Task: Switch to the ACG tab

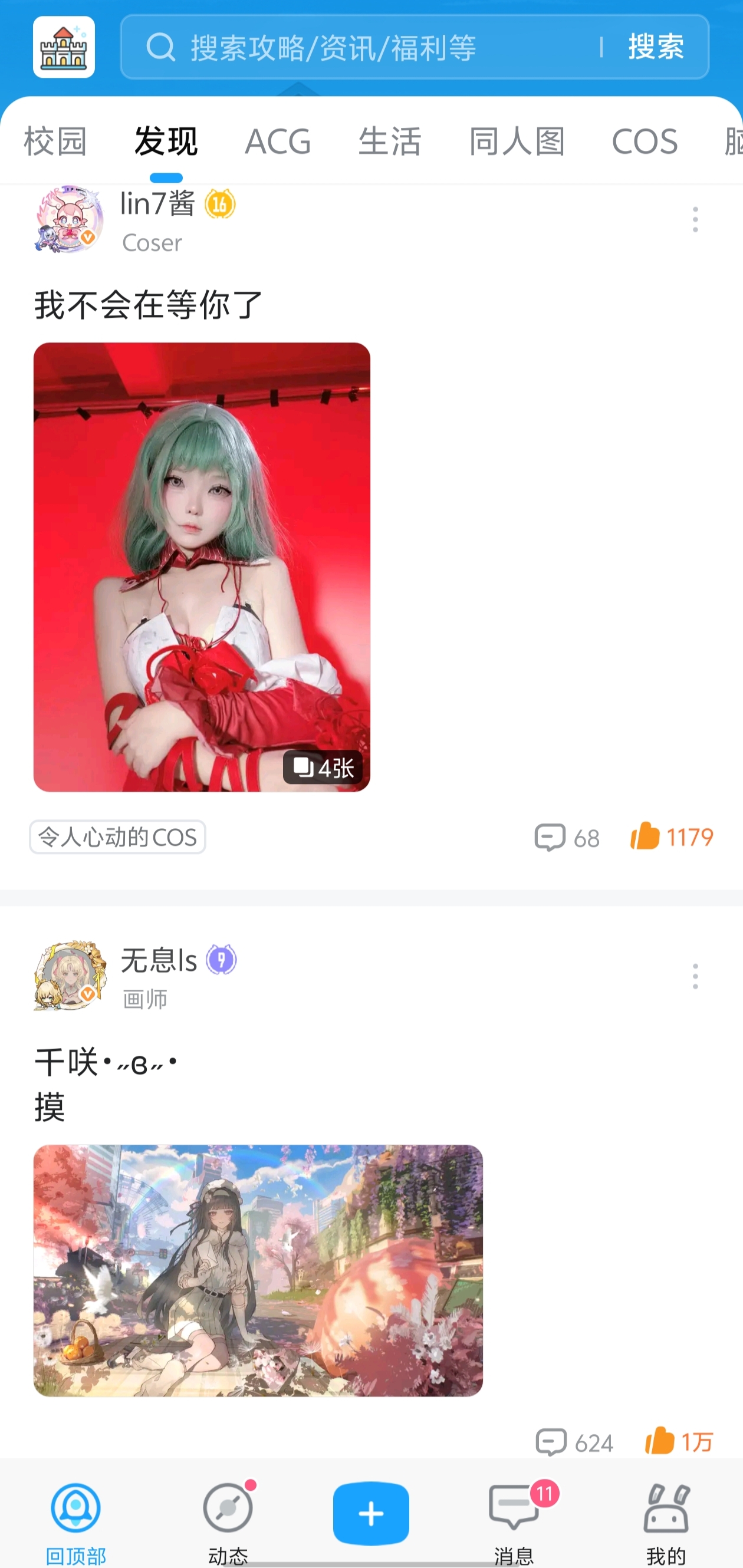Action: [x=278, y=141]
